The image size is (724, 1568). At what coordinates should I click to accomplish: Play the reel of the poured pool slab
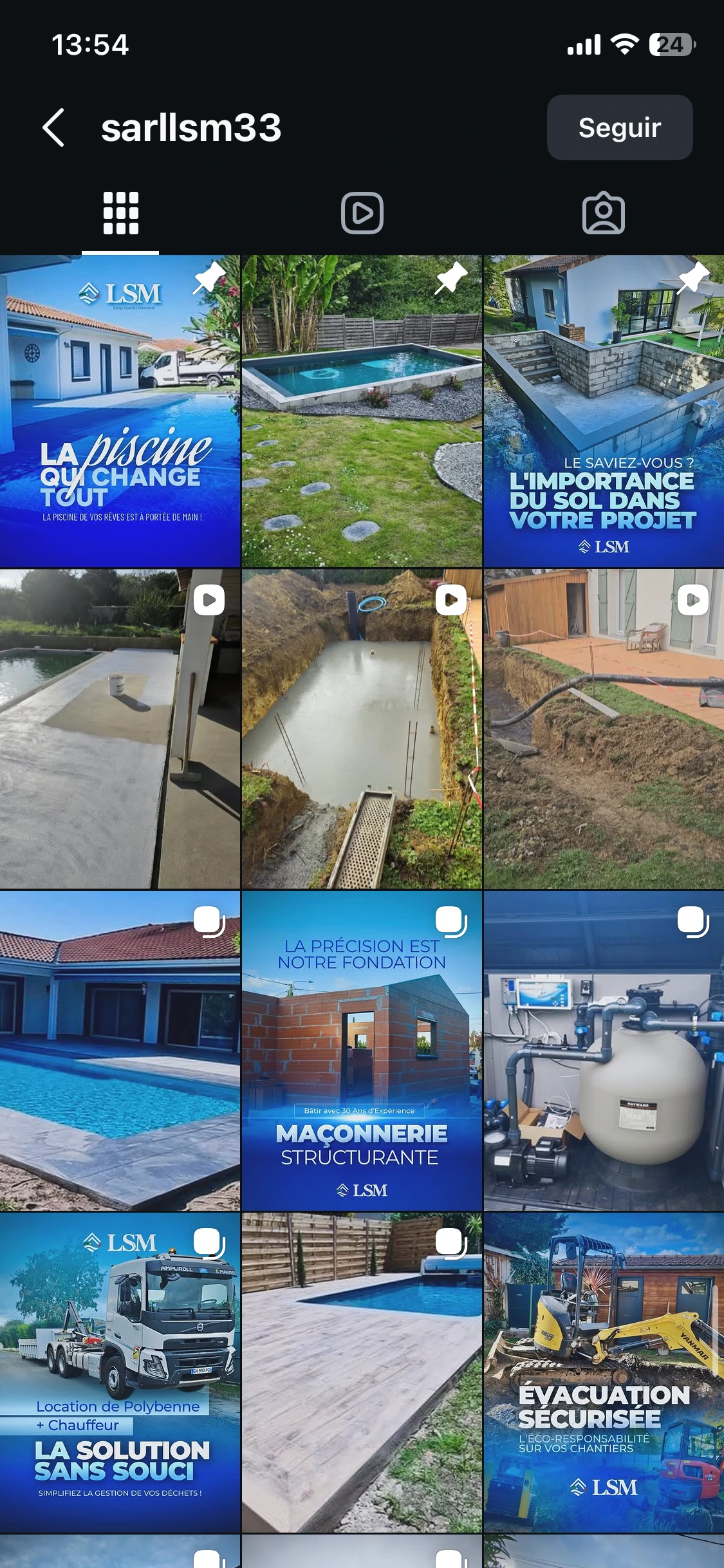[x=362, y=729]
